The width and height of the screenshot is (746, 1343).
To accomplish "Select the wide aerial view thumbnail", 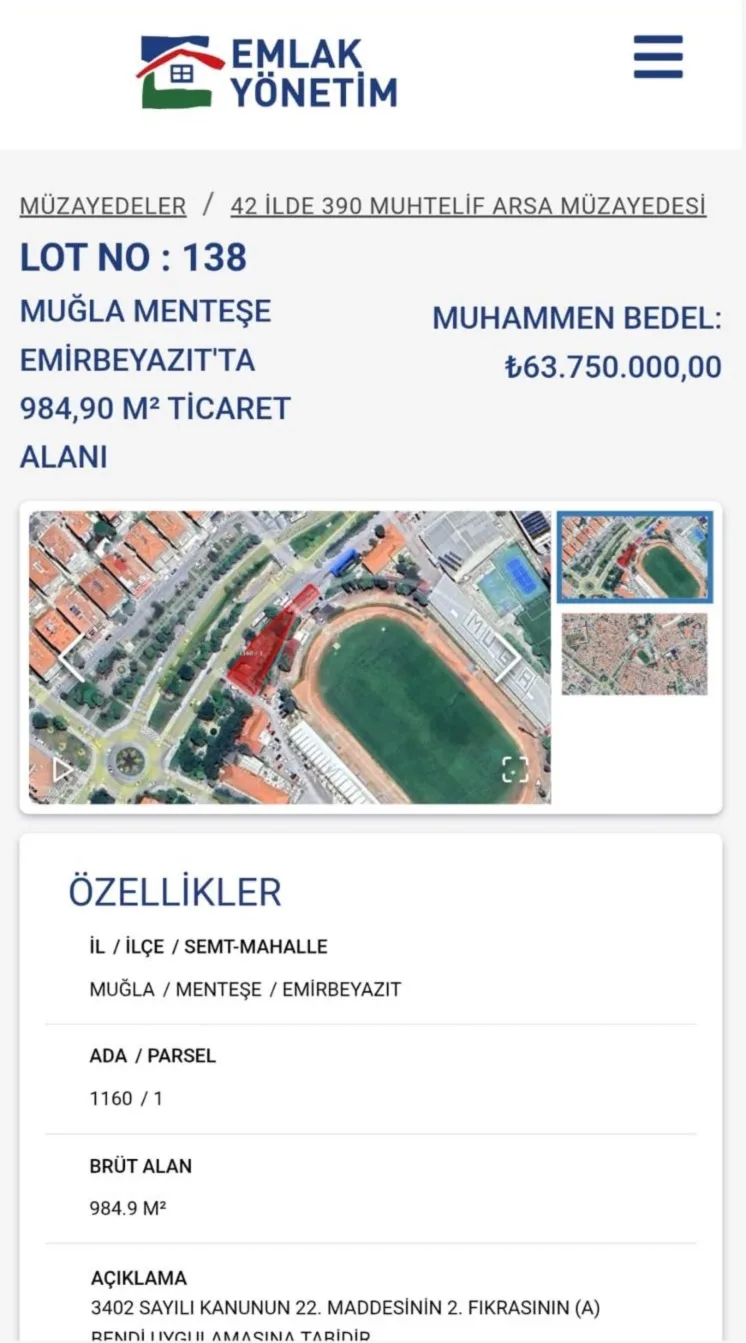I will tap(634, 653).
